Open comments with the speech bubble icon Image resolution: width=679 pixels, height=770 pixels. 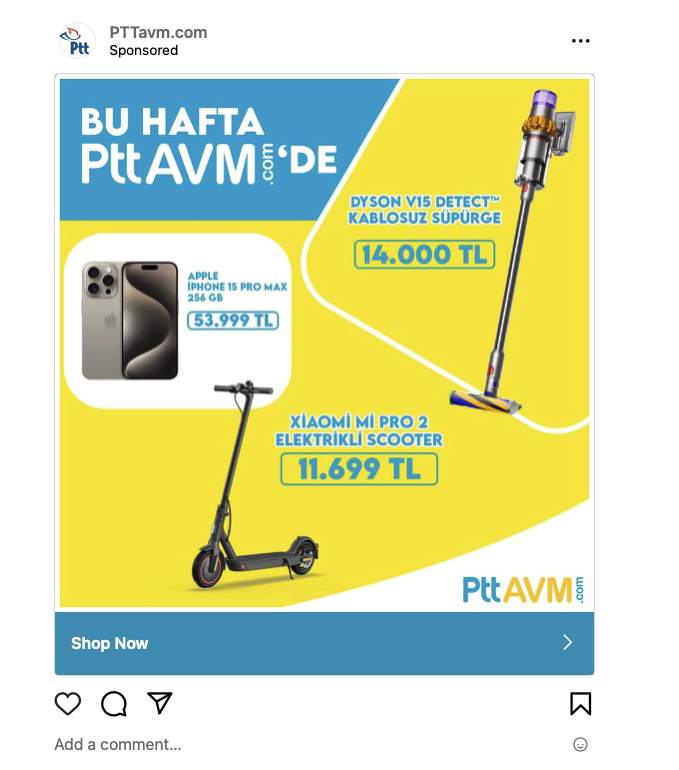[114, 704]
